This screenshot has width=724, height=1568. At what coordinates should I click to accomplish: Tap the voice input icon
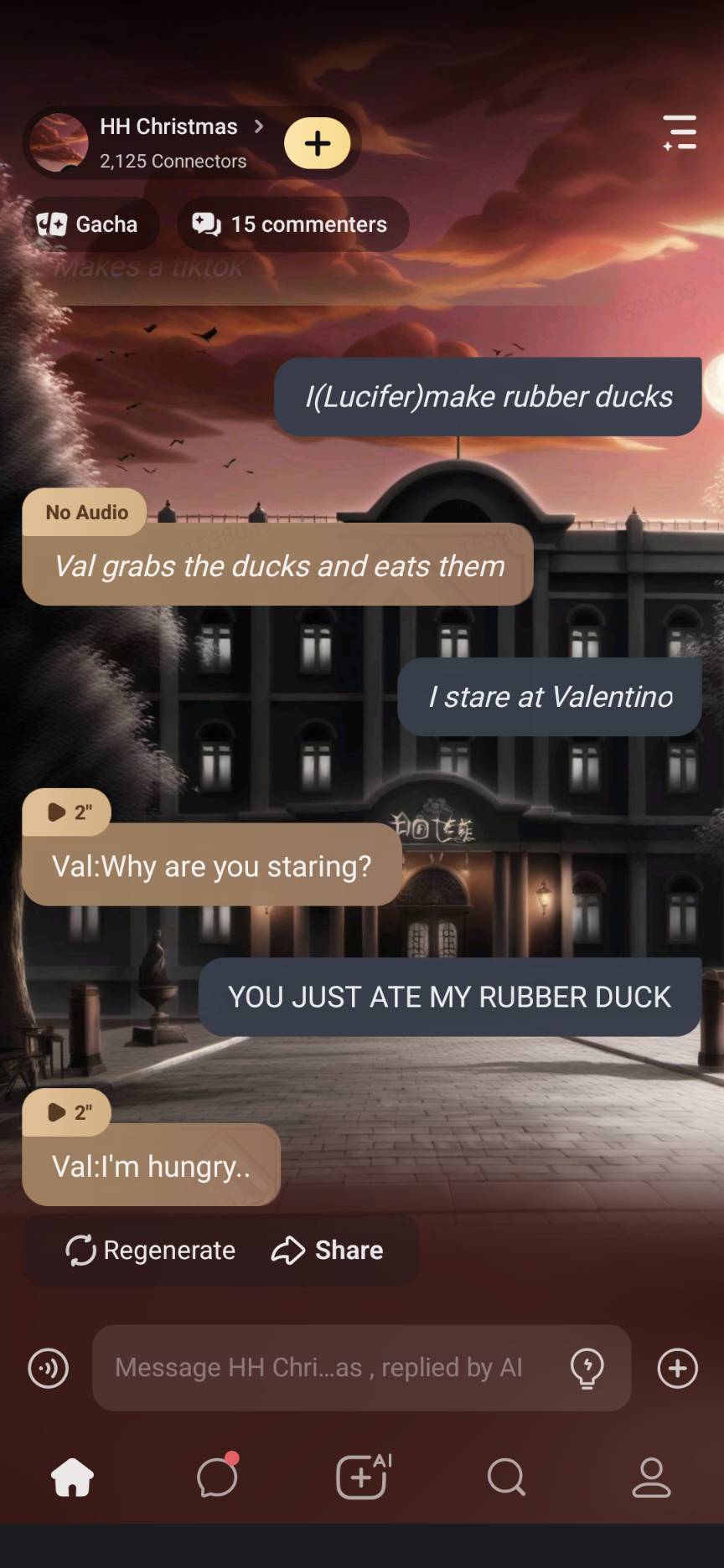(48, 1368)
